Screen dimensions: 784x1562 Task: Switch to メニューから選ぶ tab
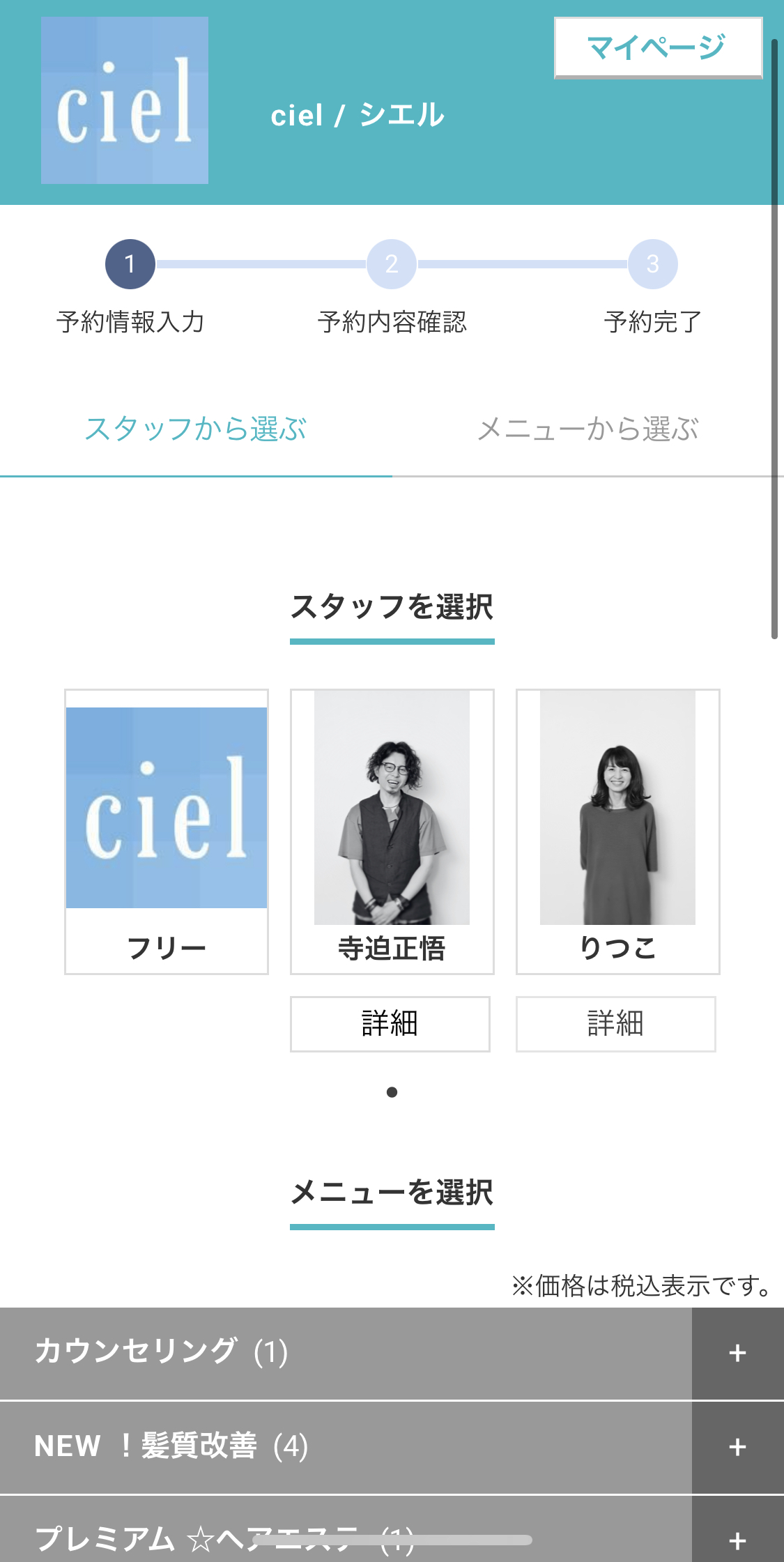[x=588, y=429]
